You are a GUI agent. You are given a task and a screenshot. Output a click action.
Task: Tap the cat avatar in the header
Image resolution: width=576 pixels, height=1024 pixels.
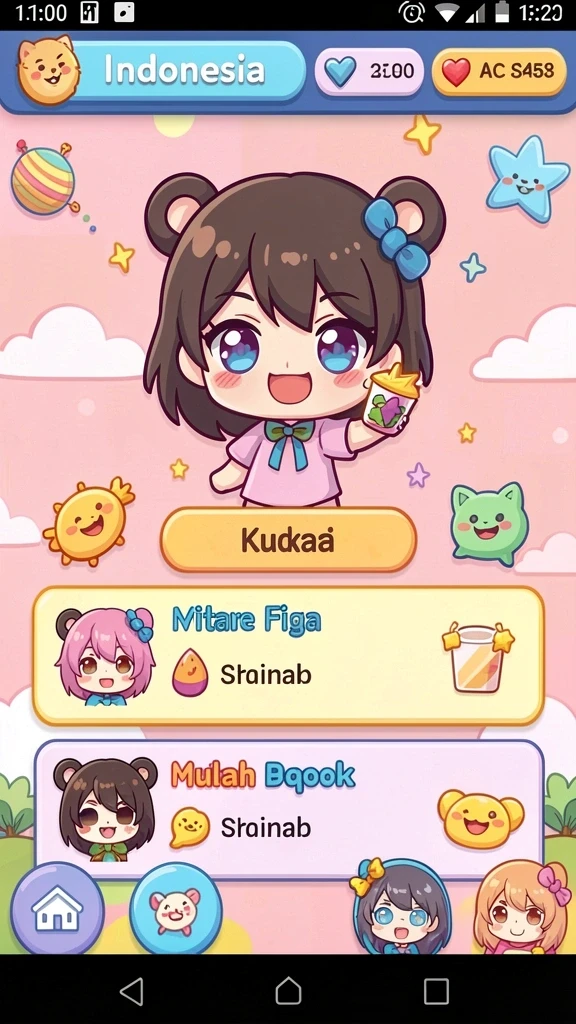tap(48, 70)
